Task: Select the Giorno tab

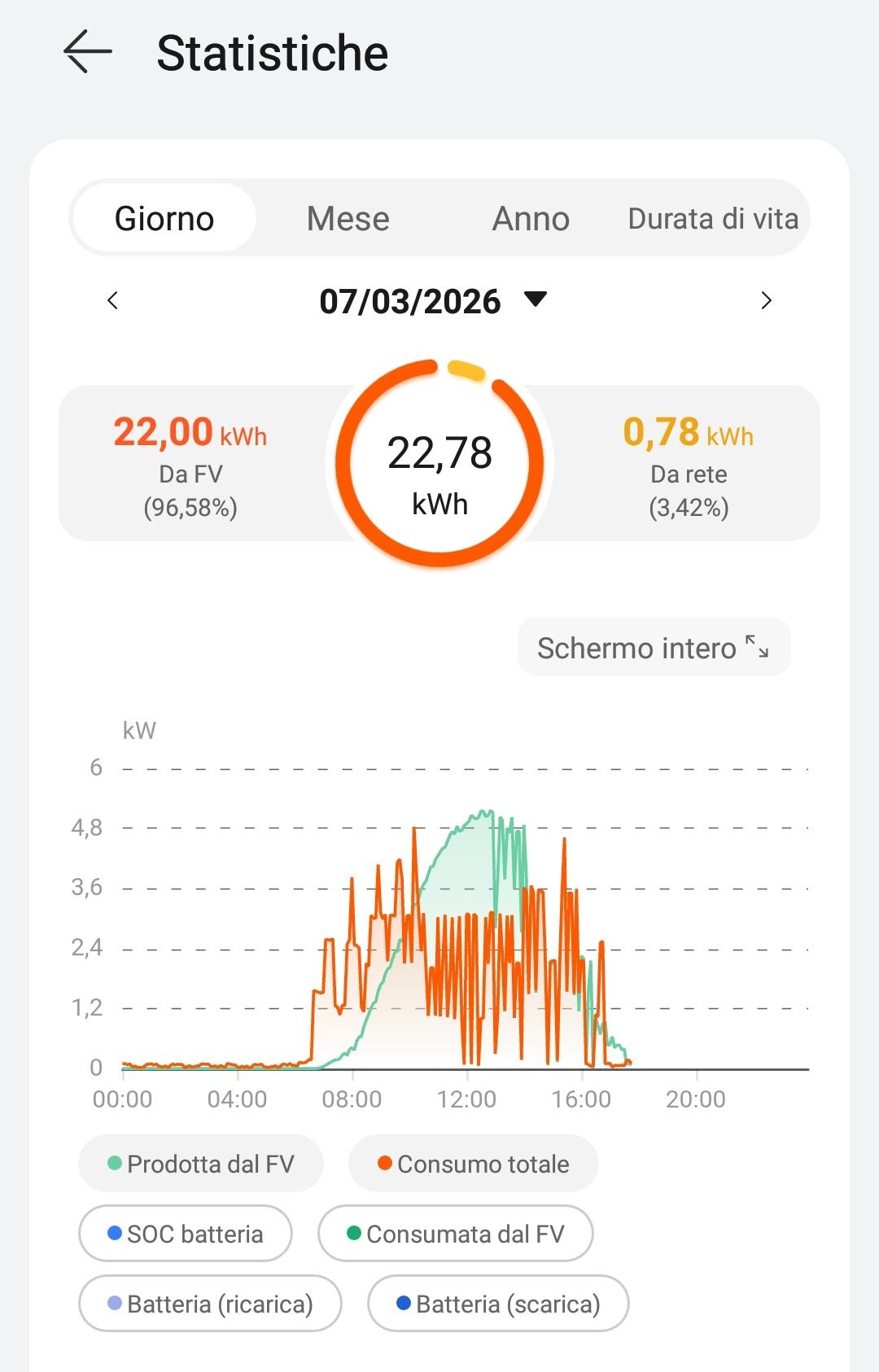Action: (164, 218)
